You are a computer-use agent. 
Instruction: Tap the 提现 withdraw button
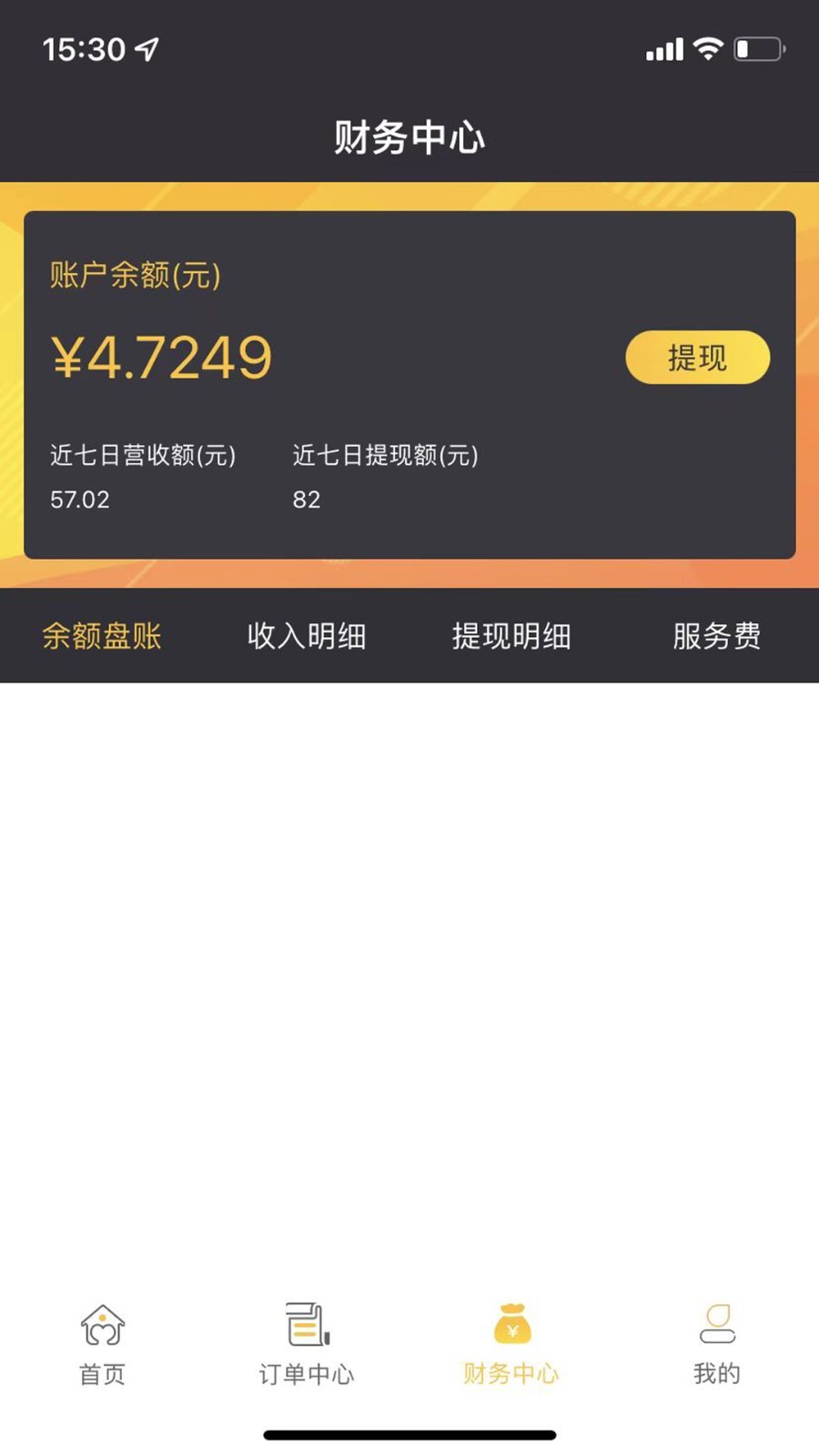(697, 358)
